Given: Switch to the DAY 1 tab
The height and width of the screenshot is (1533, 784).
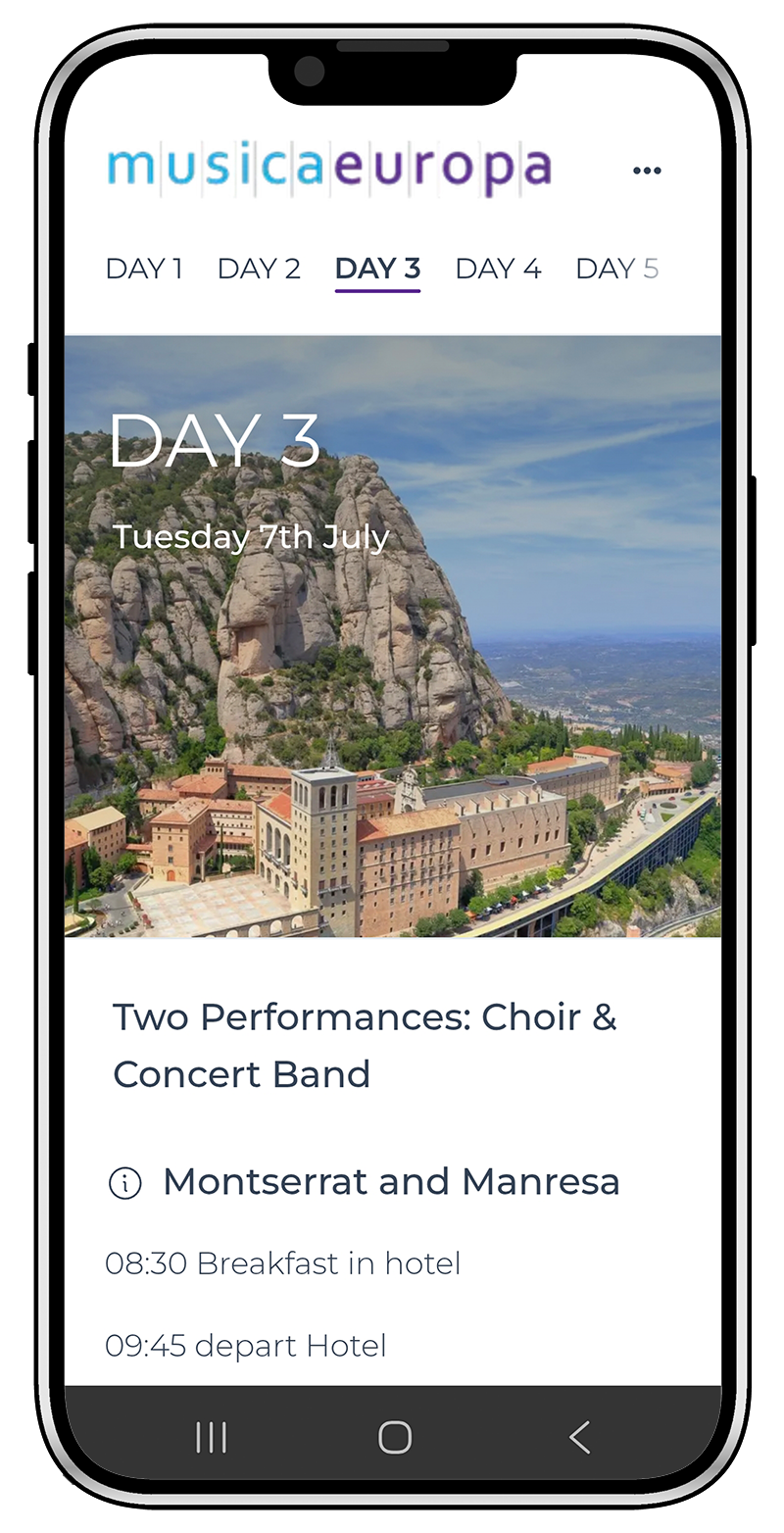Looking at the screenshot, I should coord(144,269).
